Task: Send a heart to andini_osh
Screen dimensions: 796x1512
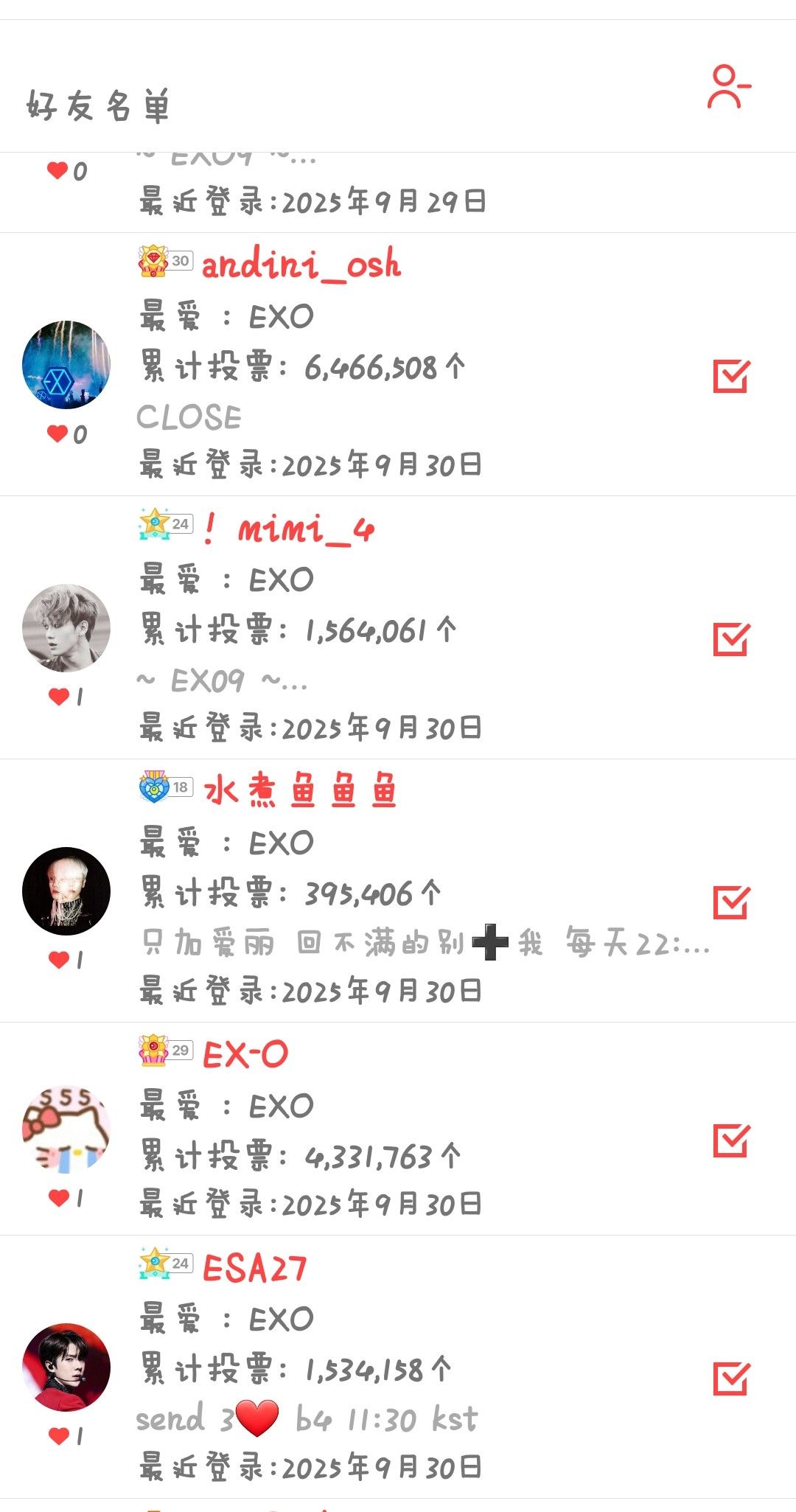Action: (59, 433)
